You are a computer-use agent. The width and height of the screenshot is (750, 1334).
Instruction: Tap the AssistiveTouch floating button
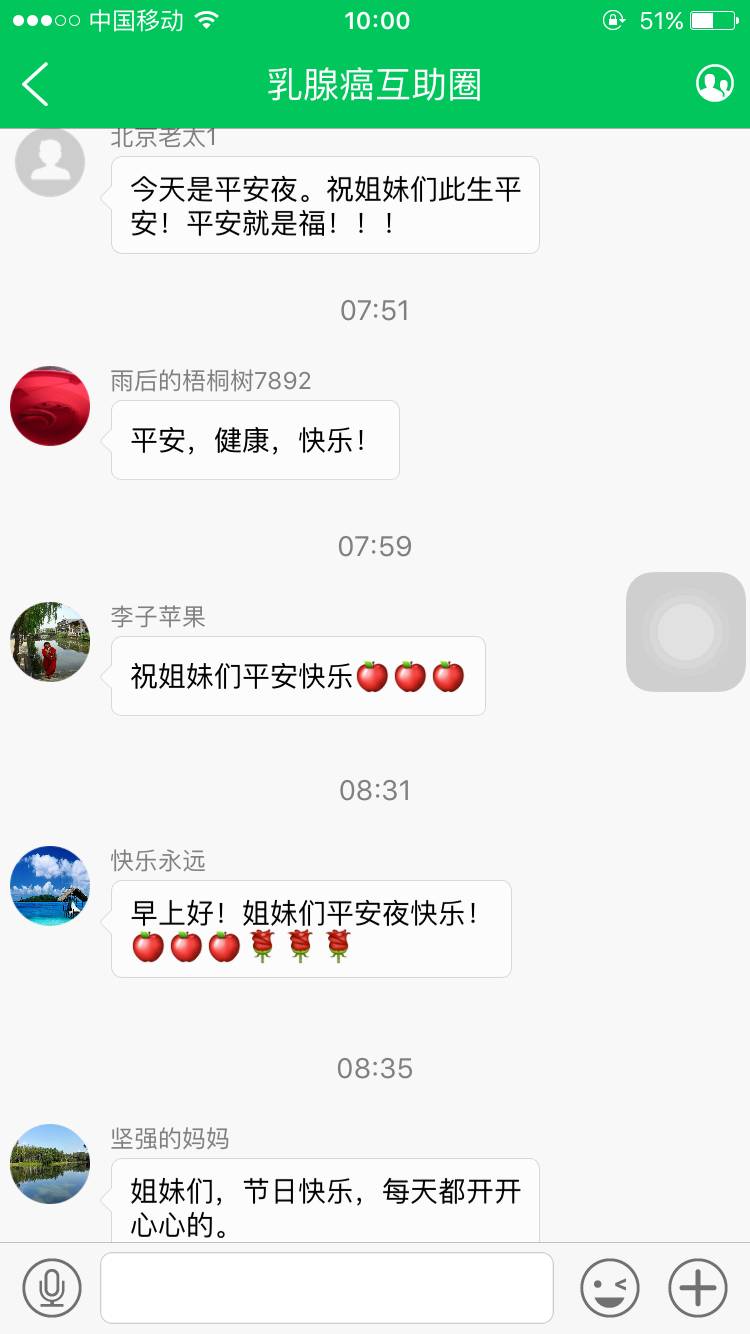coord(686,632)
